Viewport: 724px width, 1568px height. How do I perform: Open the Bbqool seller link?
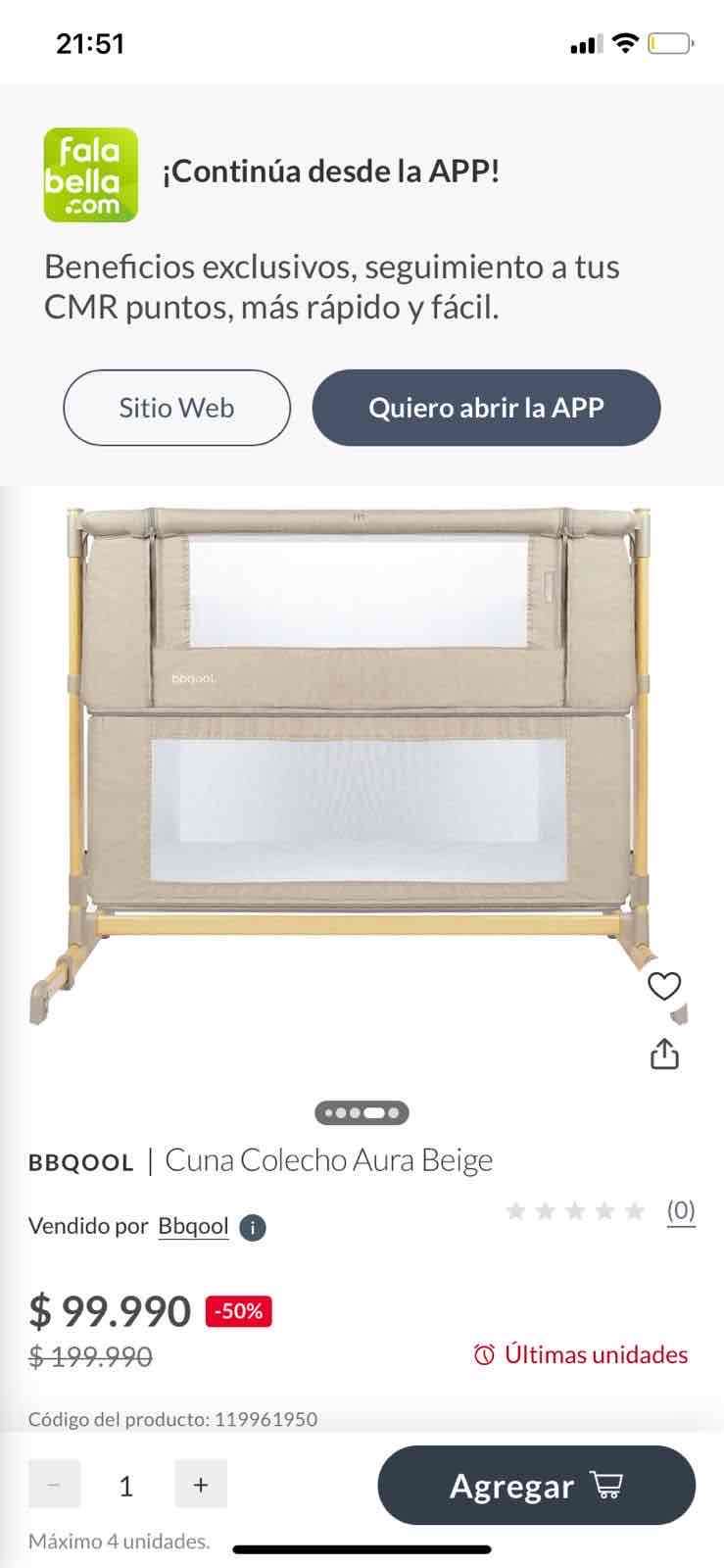[x=193, y=1226]
